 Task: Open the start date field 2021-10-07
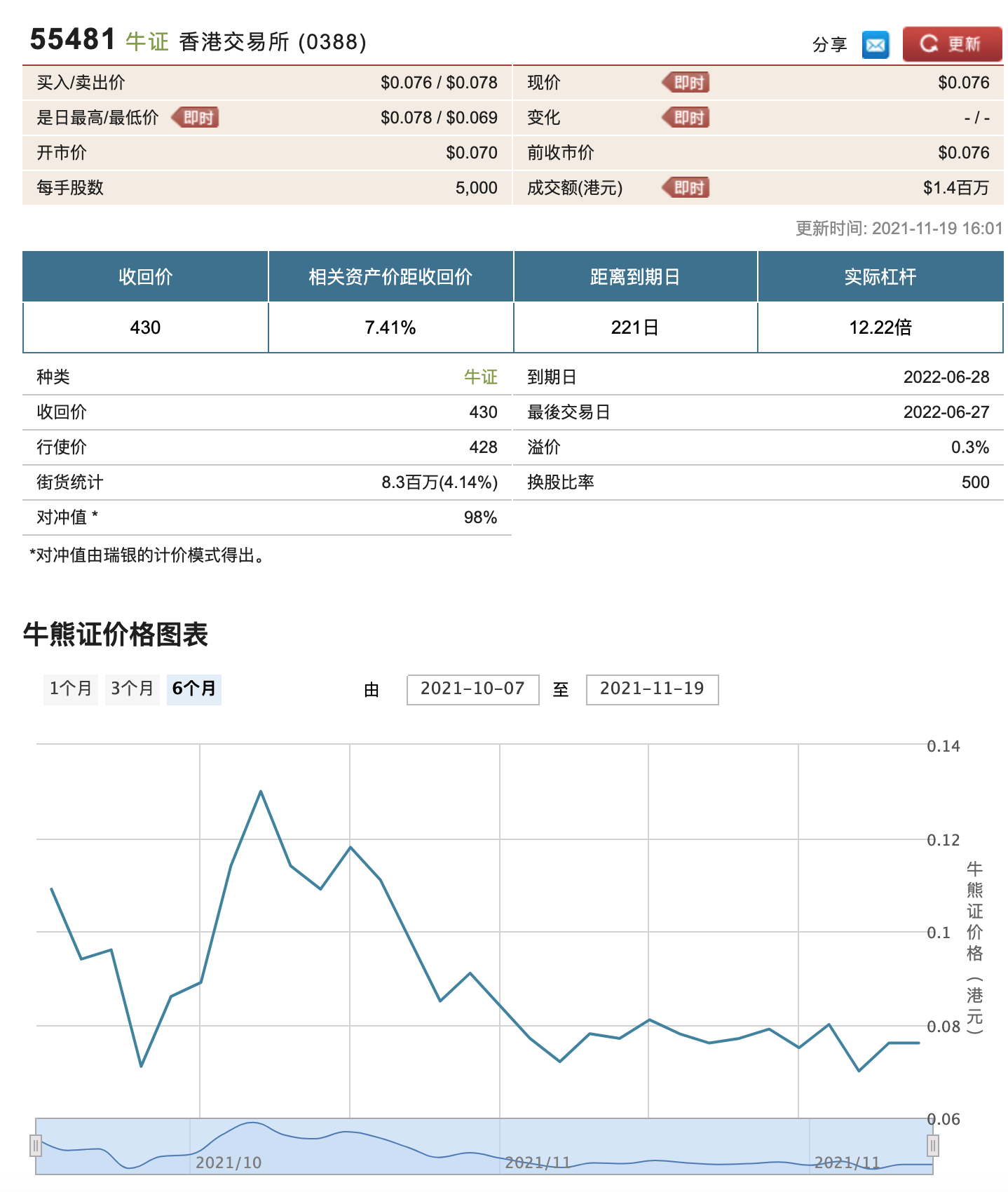tap(472, 689)
